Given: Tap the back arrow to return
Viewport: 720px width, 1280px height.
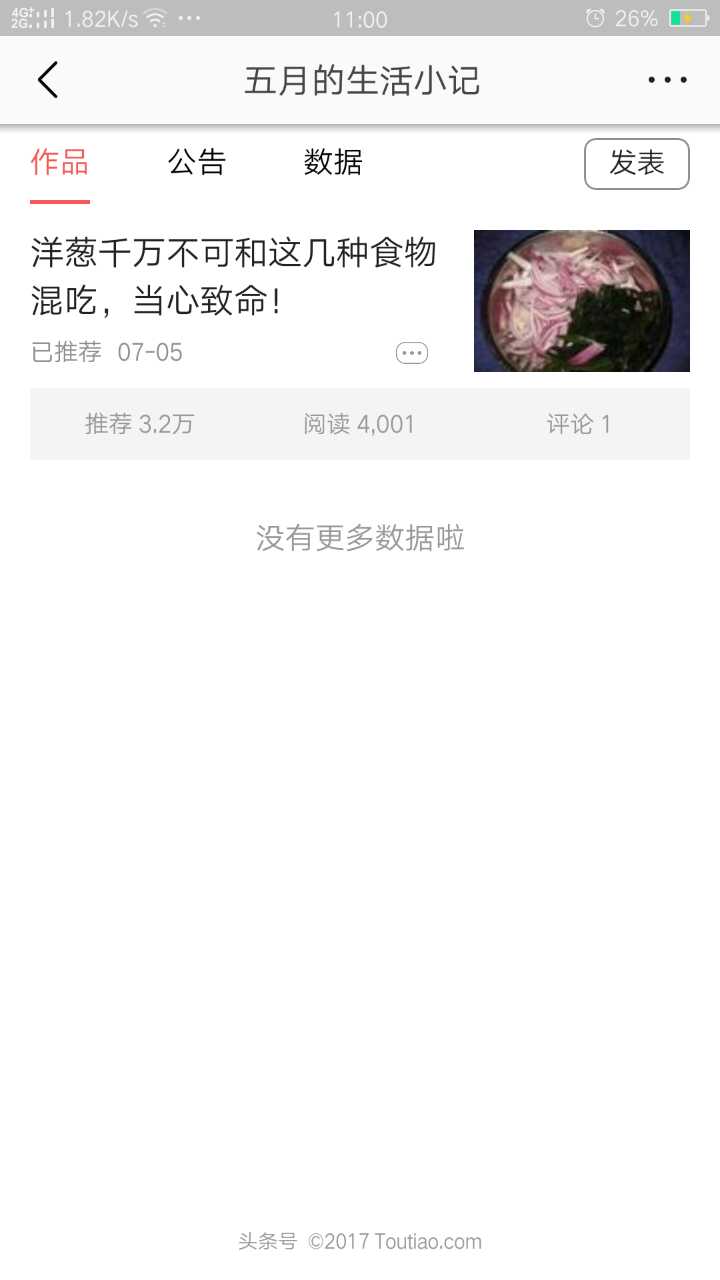Looking at the screenshot, I should 47,78.
